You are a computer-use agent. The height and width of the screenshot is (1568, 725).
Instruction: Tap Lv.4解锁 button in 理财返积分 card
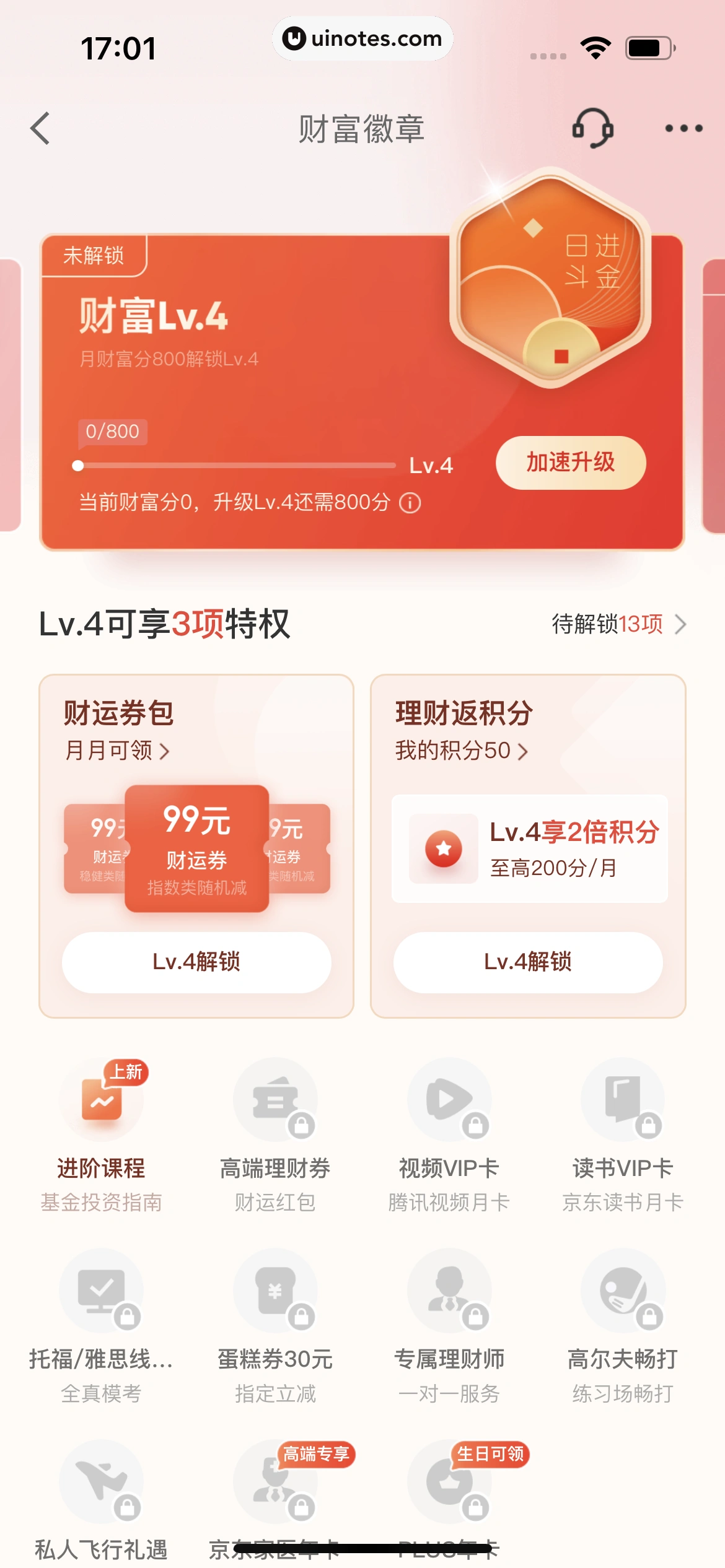tap(528, 962)
